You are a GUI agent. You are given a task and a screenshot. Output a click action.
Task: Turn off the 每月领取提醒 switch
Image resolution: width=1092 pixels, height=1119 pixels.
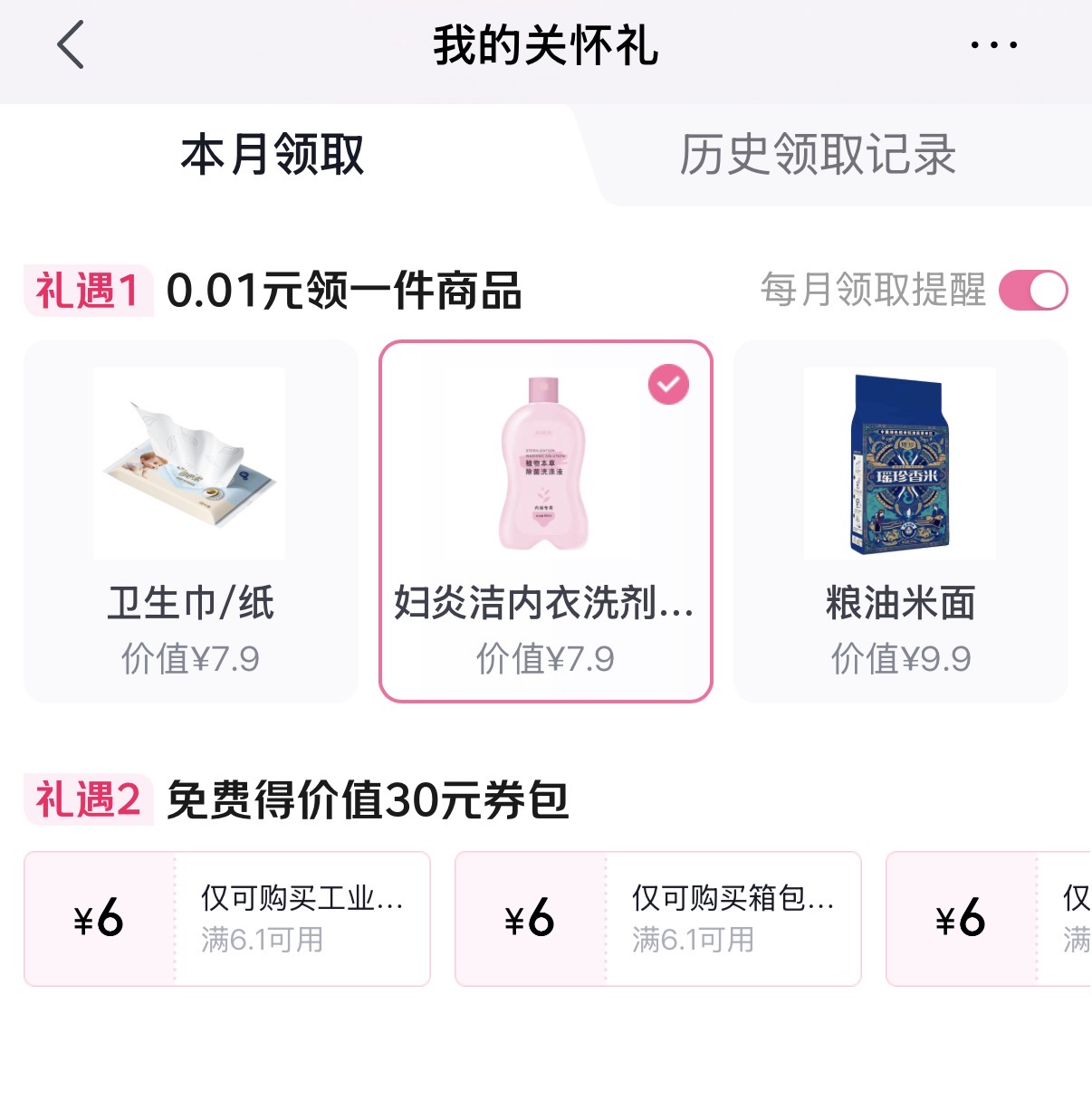point(1033,292)
